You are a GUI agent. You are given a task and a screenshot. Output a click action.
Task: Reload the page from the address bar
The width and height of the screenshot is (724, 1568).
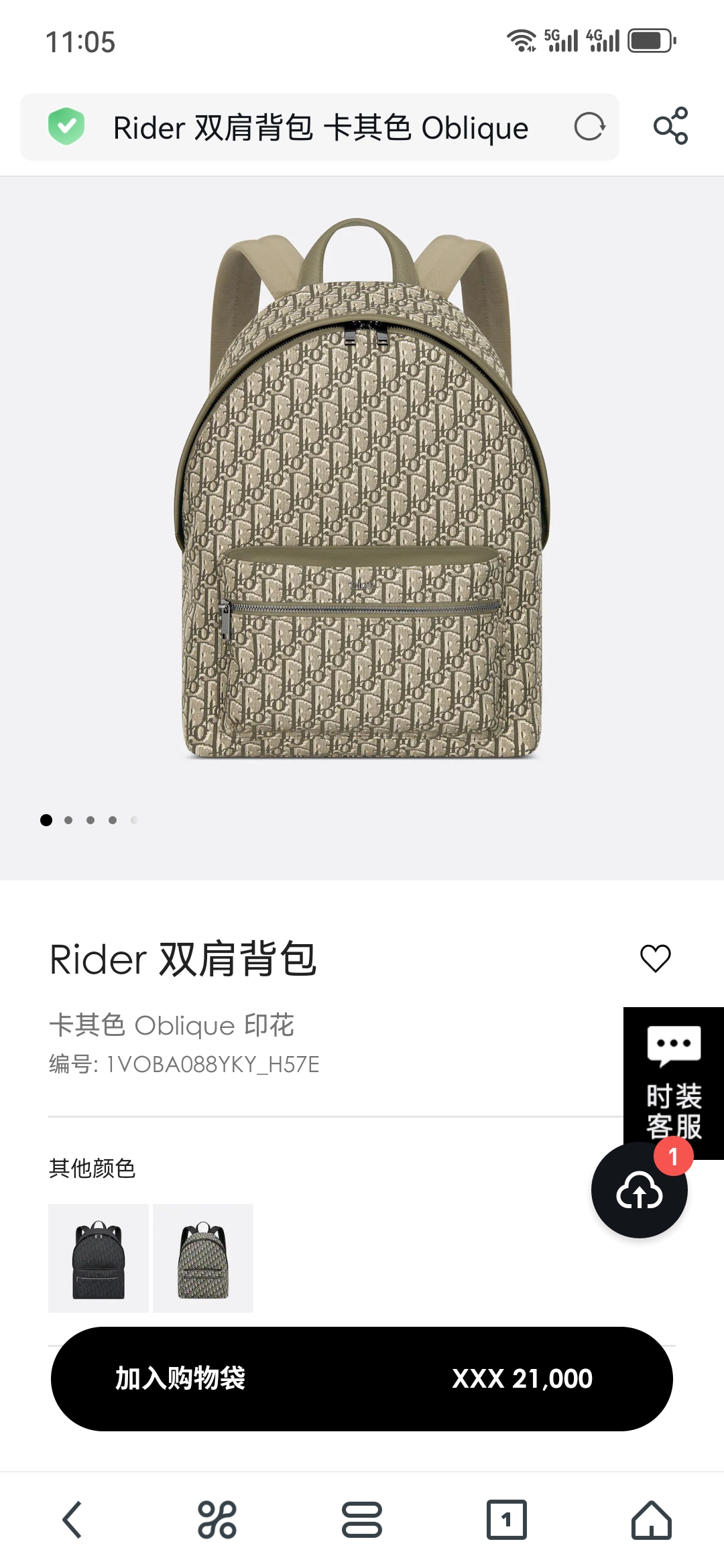(x=589, y=127)
